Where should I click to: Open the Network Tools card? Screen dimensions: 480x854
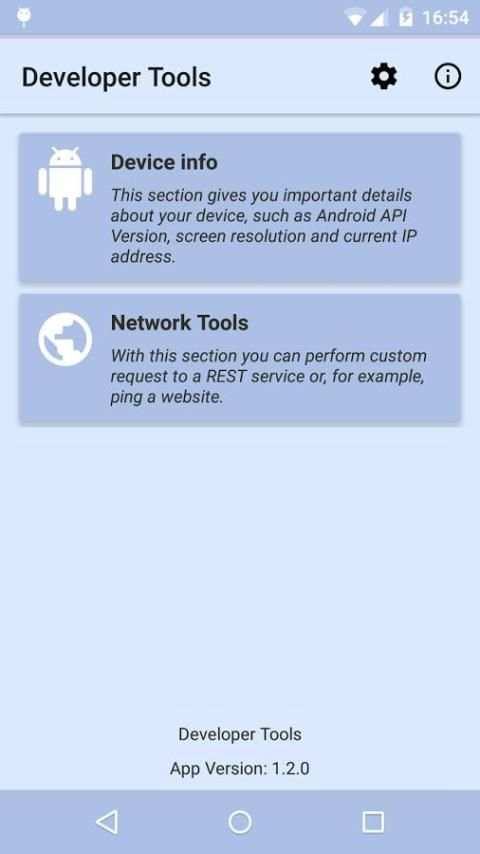click(240, 359)
